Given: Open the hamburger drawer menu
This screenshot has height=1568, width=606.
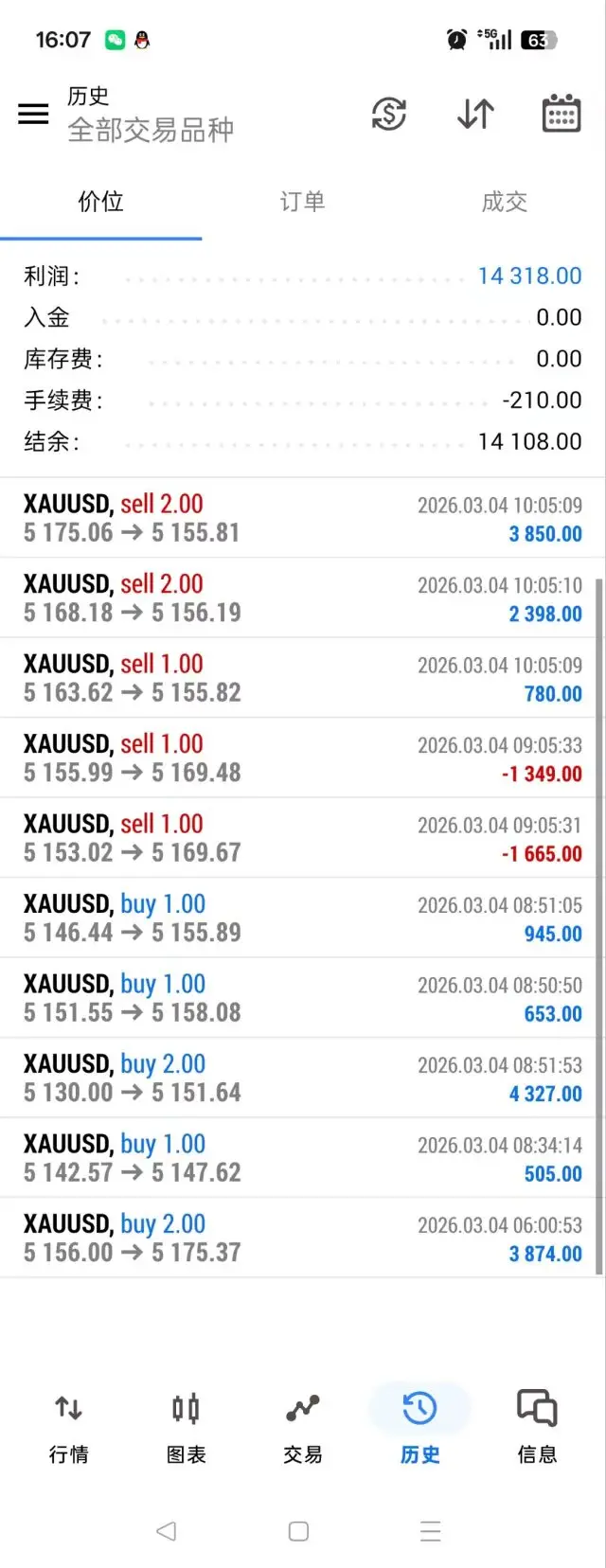Looking at the screenshot, I should coord(33,114).
